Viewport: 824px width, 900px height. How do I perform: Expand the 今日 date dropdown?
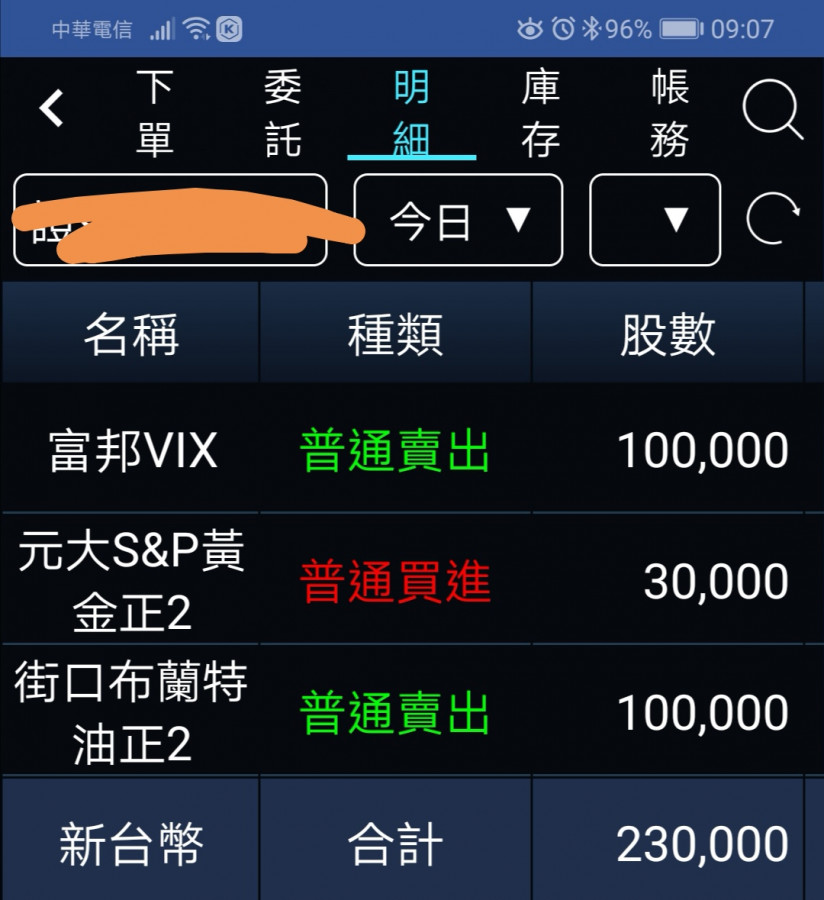pos(458,220)
